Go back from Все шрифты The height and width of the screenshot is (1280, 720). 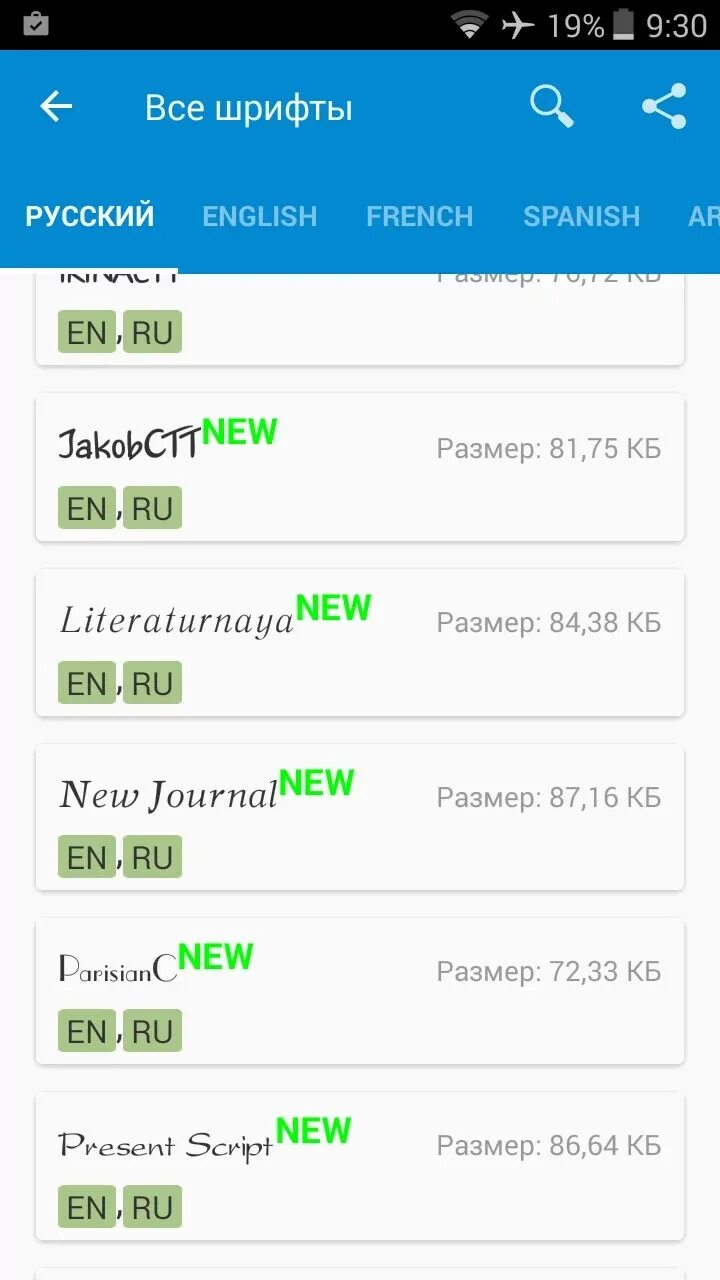click(x=57, y=107)
